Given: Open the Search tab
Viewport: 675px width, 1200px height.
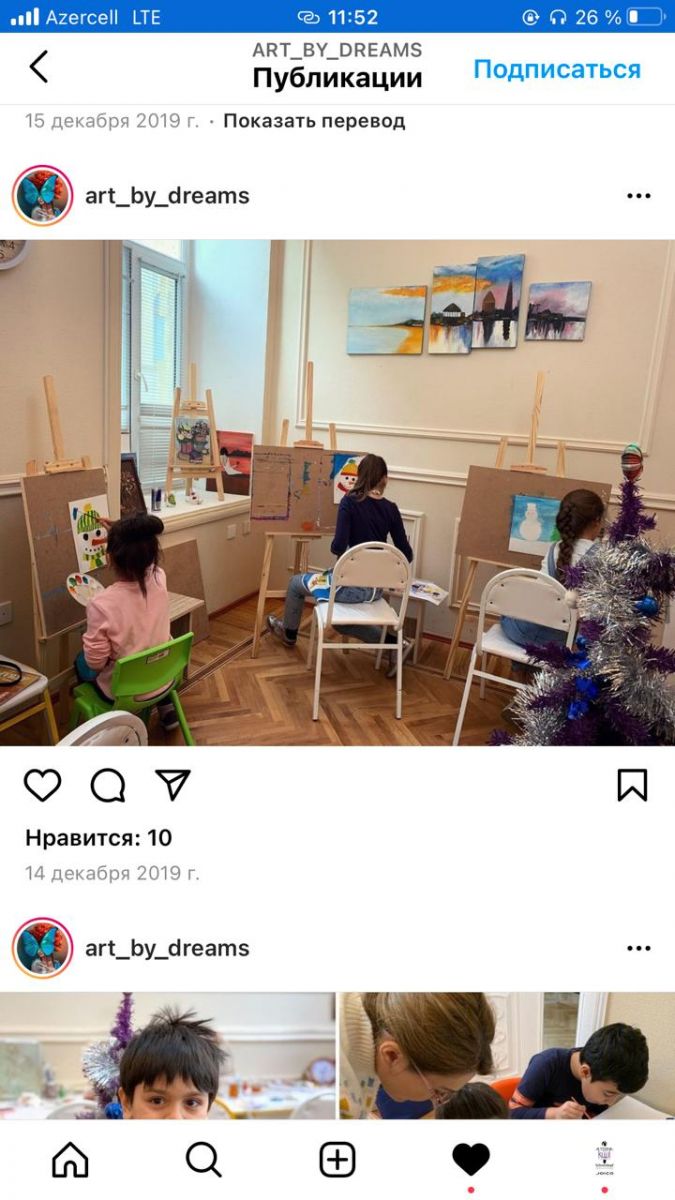Looking at the screenshot, I should point(204,1160).
